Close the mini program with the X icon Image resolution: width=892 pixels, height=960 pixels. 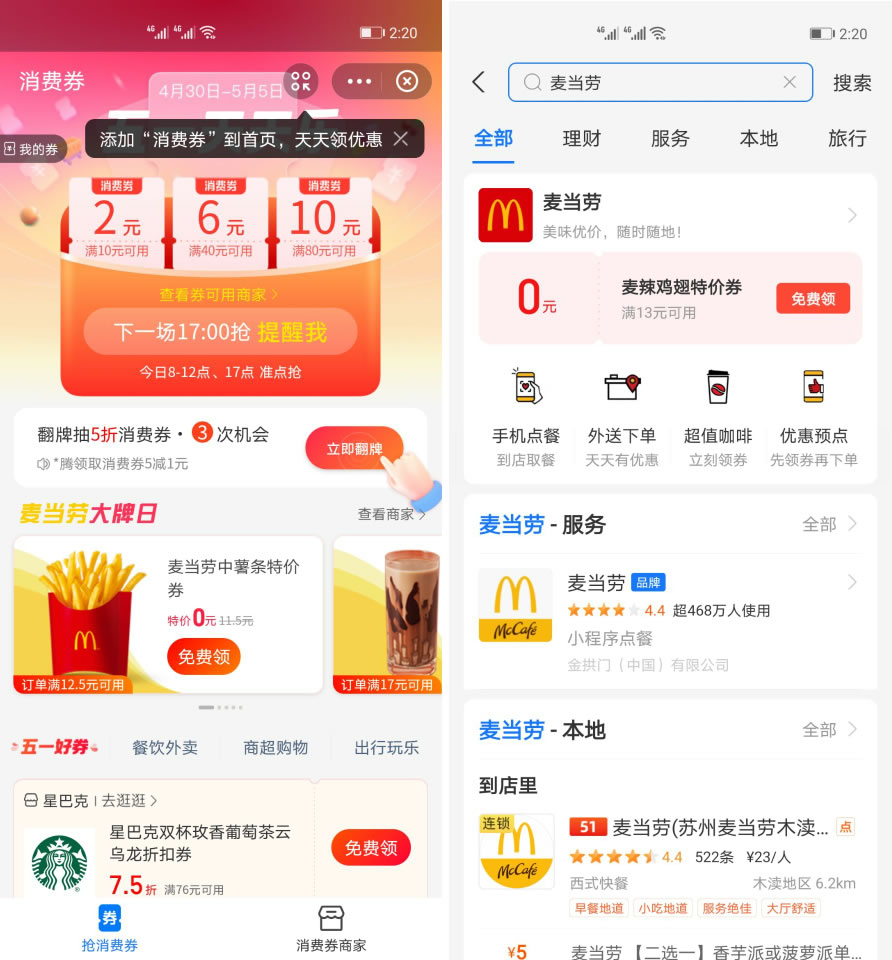click(x=407, y=82)
